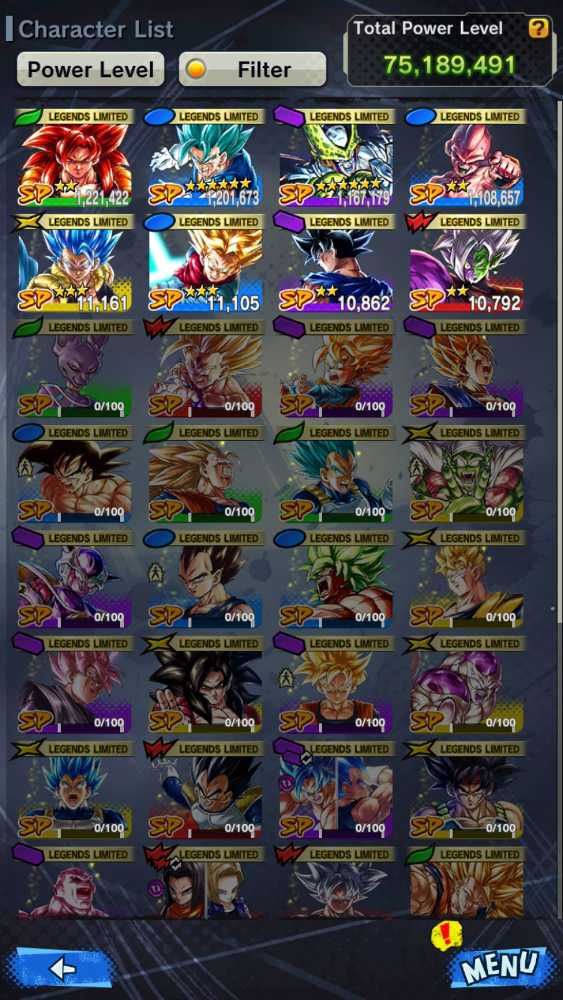Sort characters with the Power Level button
This screenshot has height=1000, width=563.
[x=91, y=69]
